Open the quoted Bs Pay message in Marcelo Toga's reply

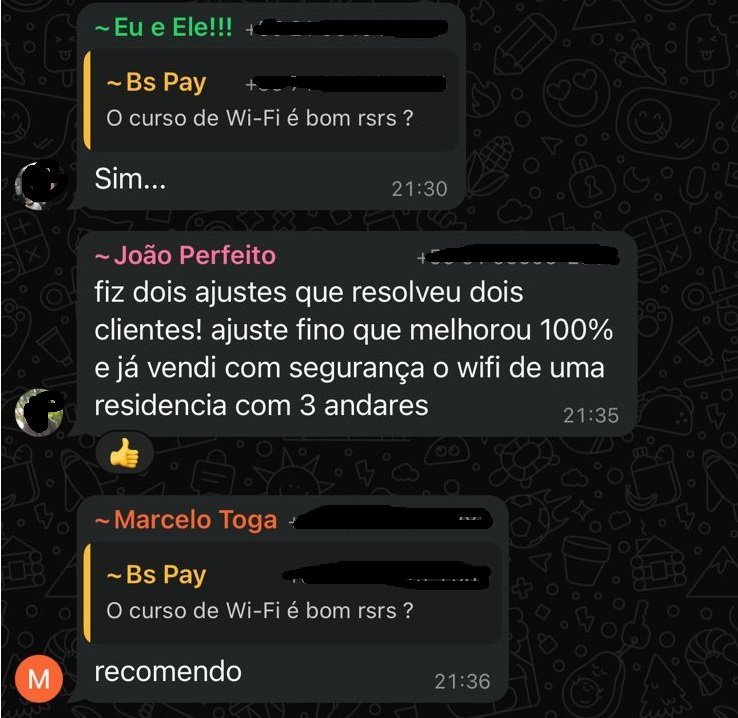[x=288, y=592]
